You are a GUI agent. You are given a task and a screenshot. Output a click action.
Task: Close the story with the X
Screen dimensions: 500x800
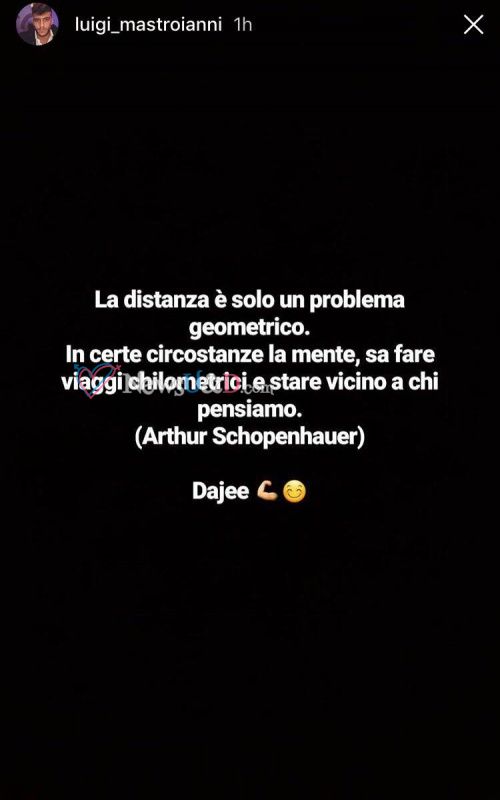point(473,24)
